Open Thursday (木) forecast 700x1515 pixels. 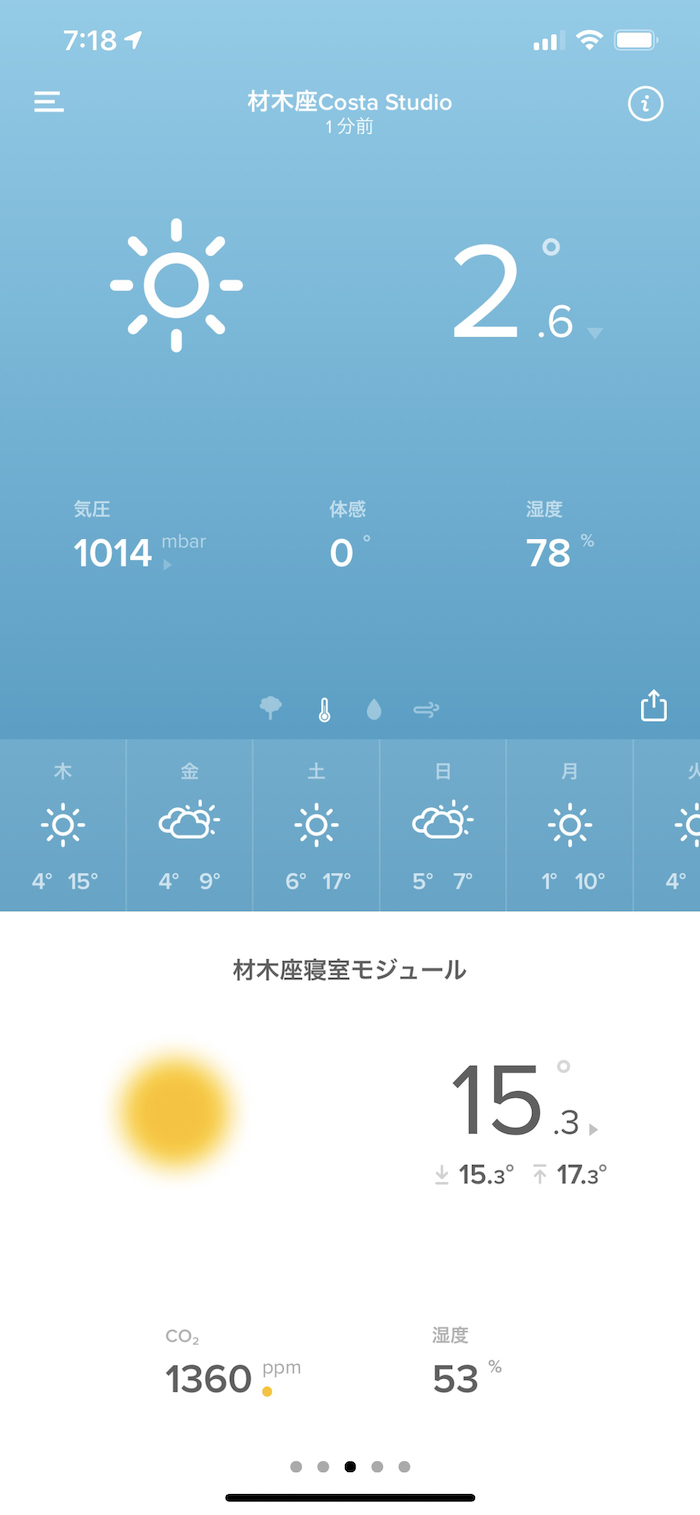pos(63,826)
